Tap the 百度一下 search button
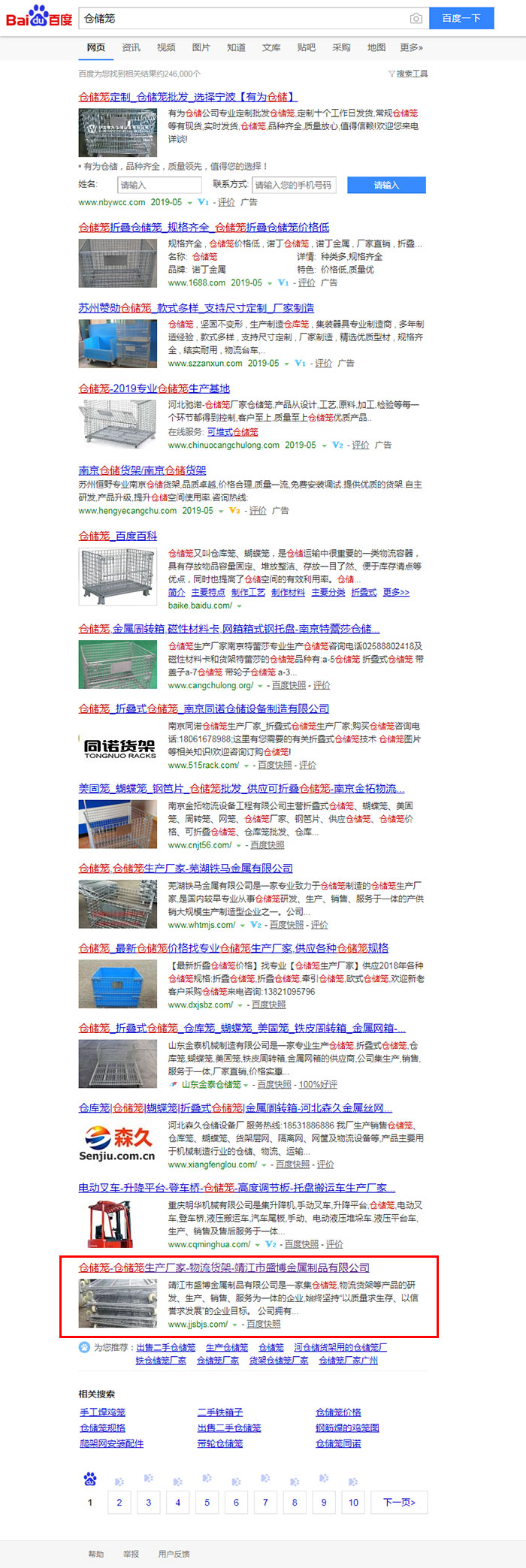526x1568 pixels. pos(461,18)
